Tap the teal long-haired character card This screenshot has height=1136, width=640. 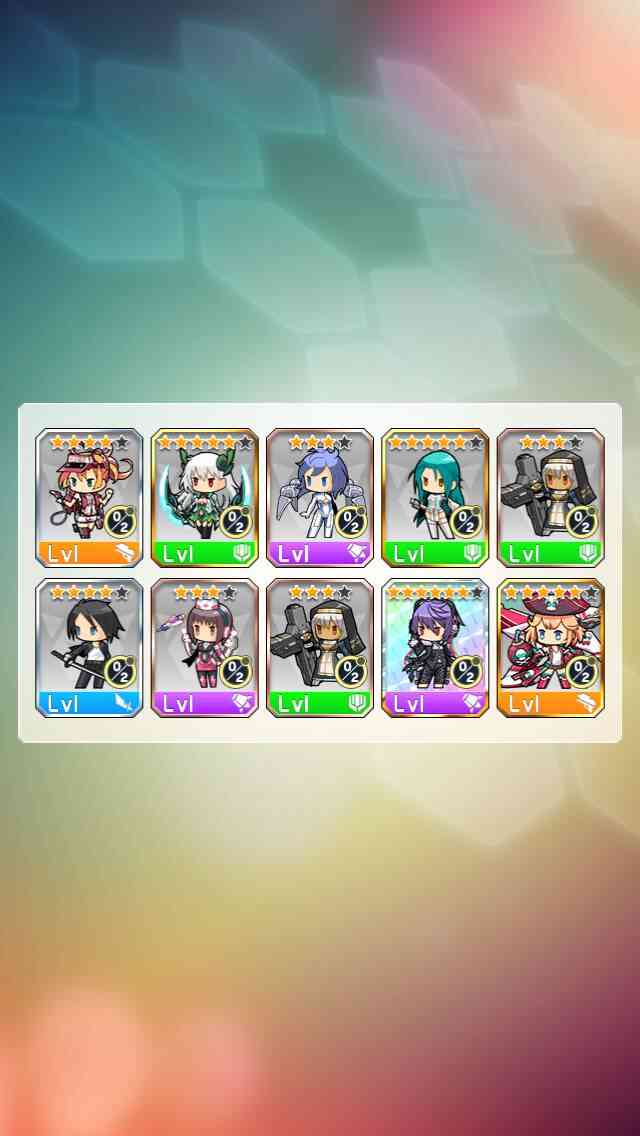pos(435,498)
